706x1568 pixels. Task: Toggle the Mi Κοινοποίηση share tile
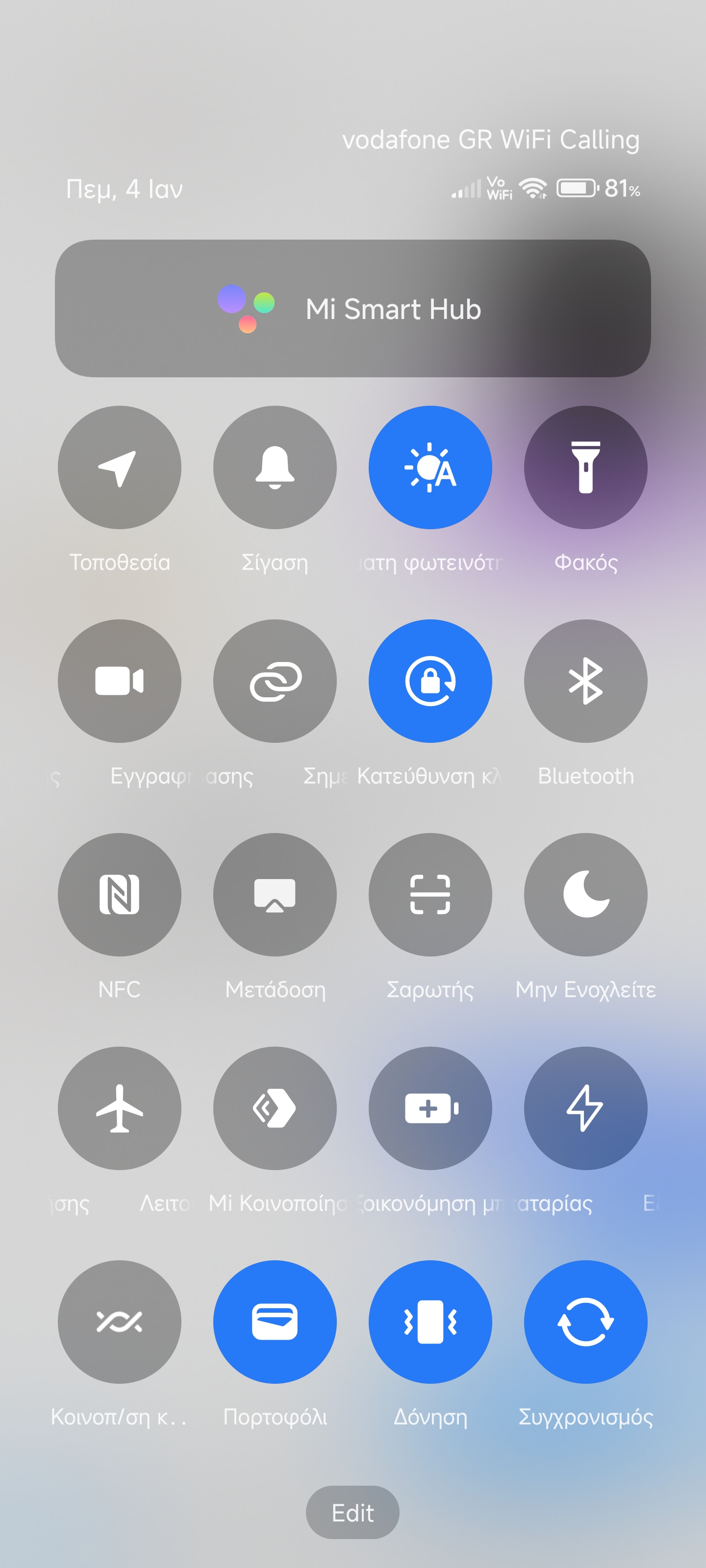(x=275, y=1108)
